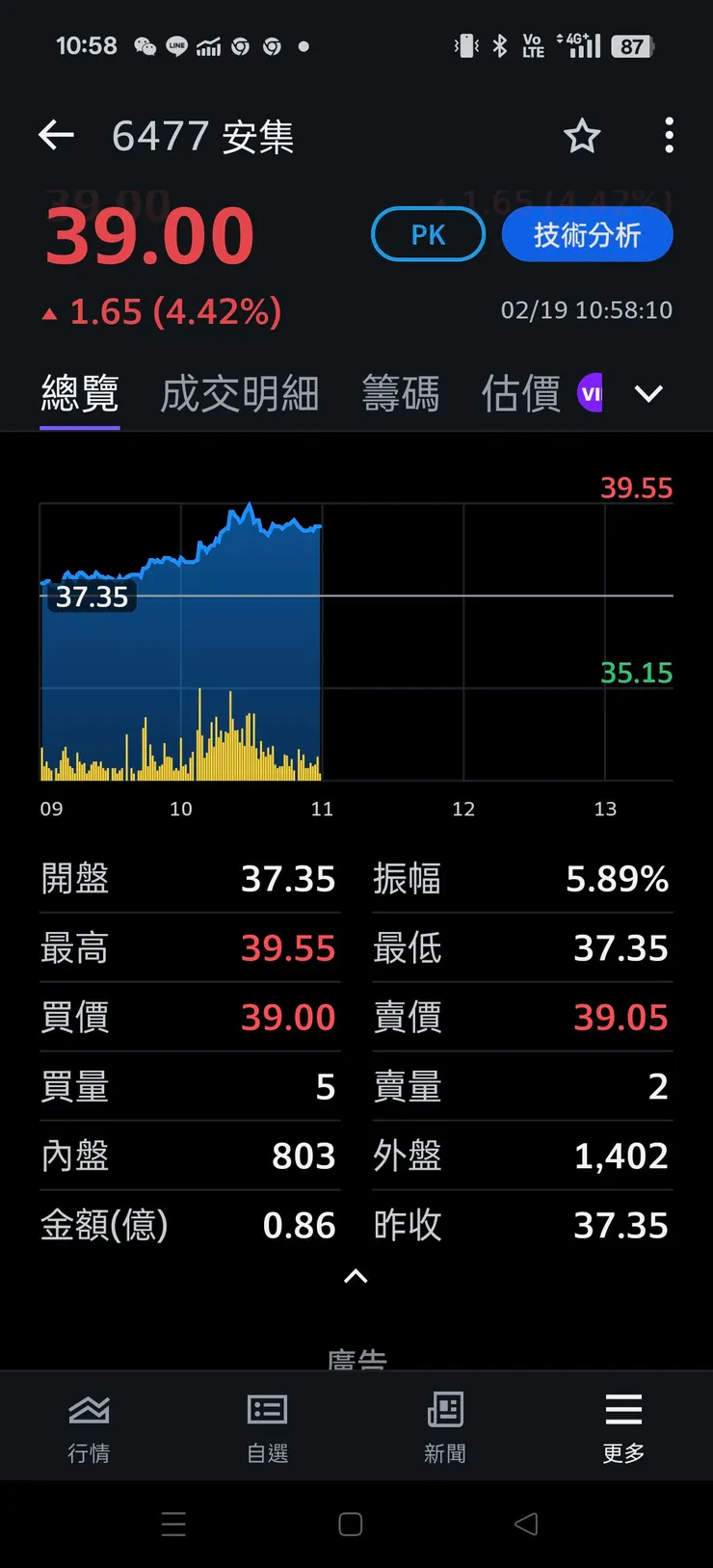Expand the hidden tabs via the chevron
This screenshot has width=713, height=1568.
[647, 392]
